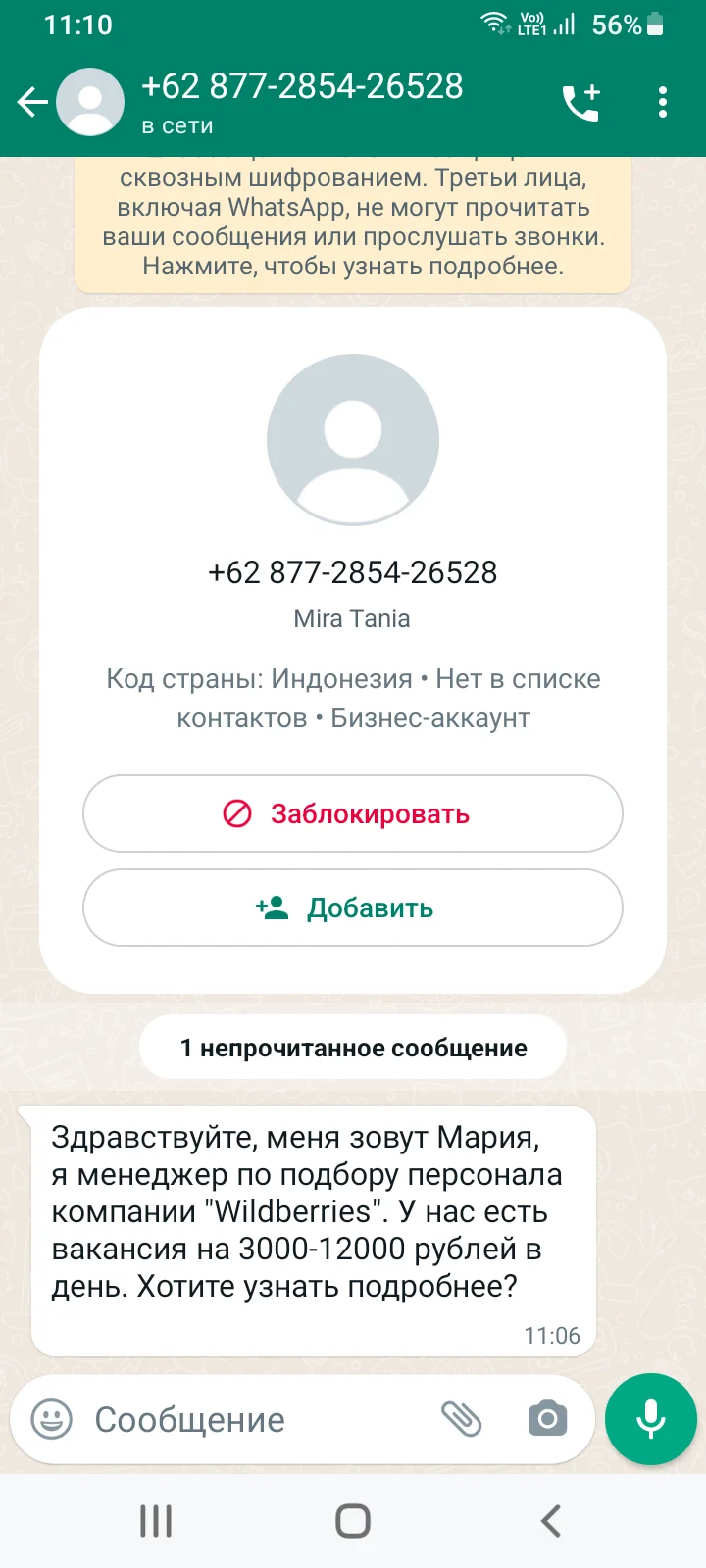Block this number with Заблокировать
The height and width of the screenshot is (1568, 706).
coord(353,813)
